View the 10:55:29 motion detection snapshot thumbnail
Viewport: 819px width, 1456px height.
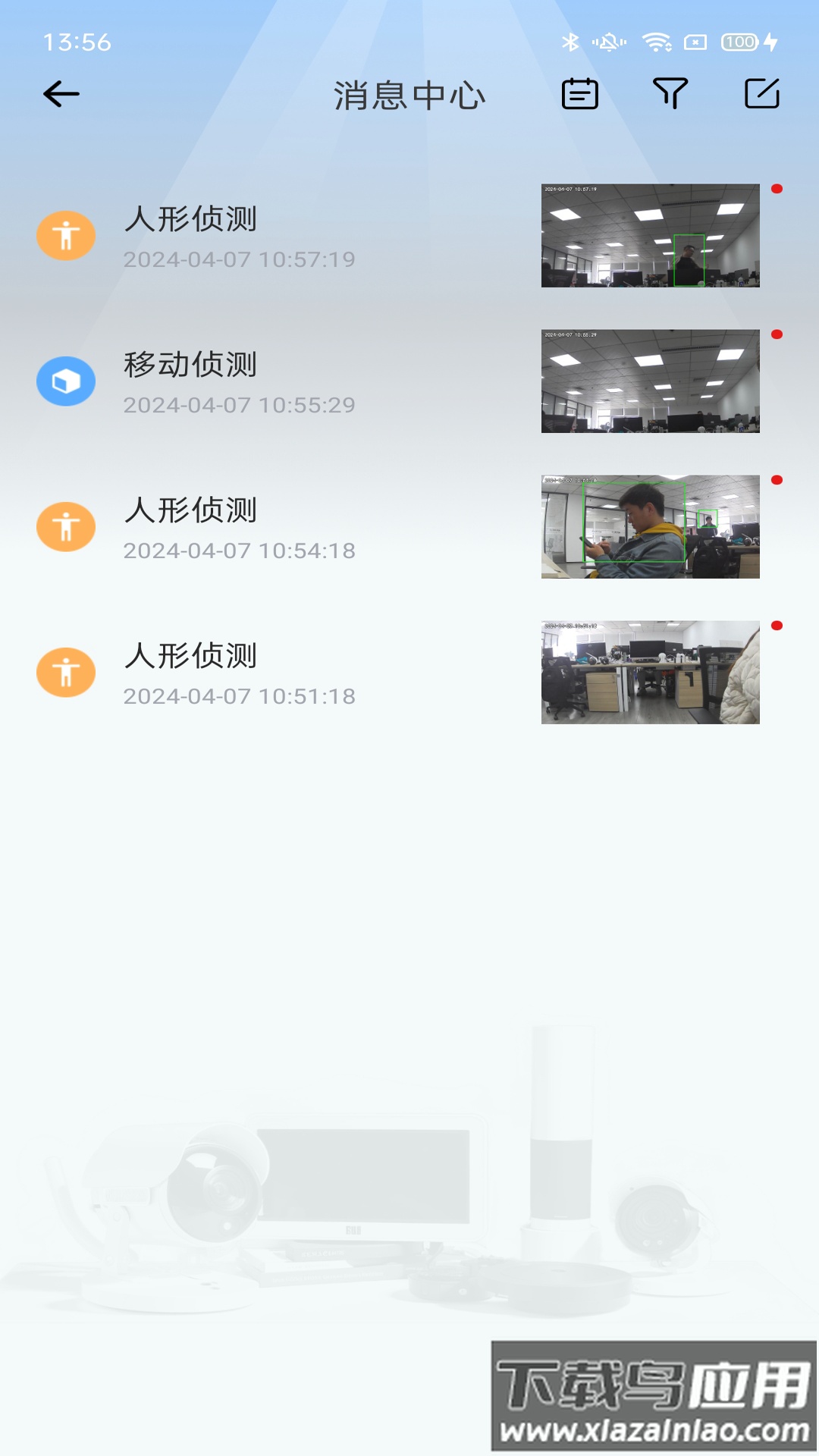(x=650, y=381)
